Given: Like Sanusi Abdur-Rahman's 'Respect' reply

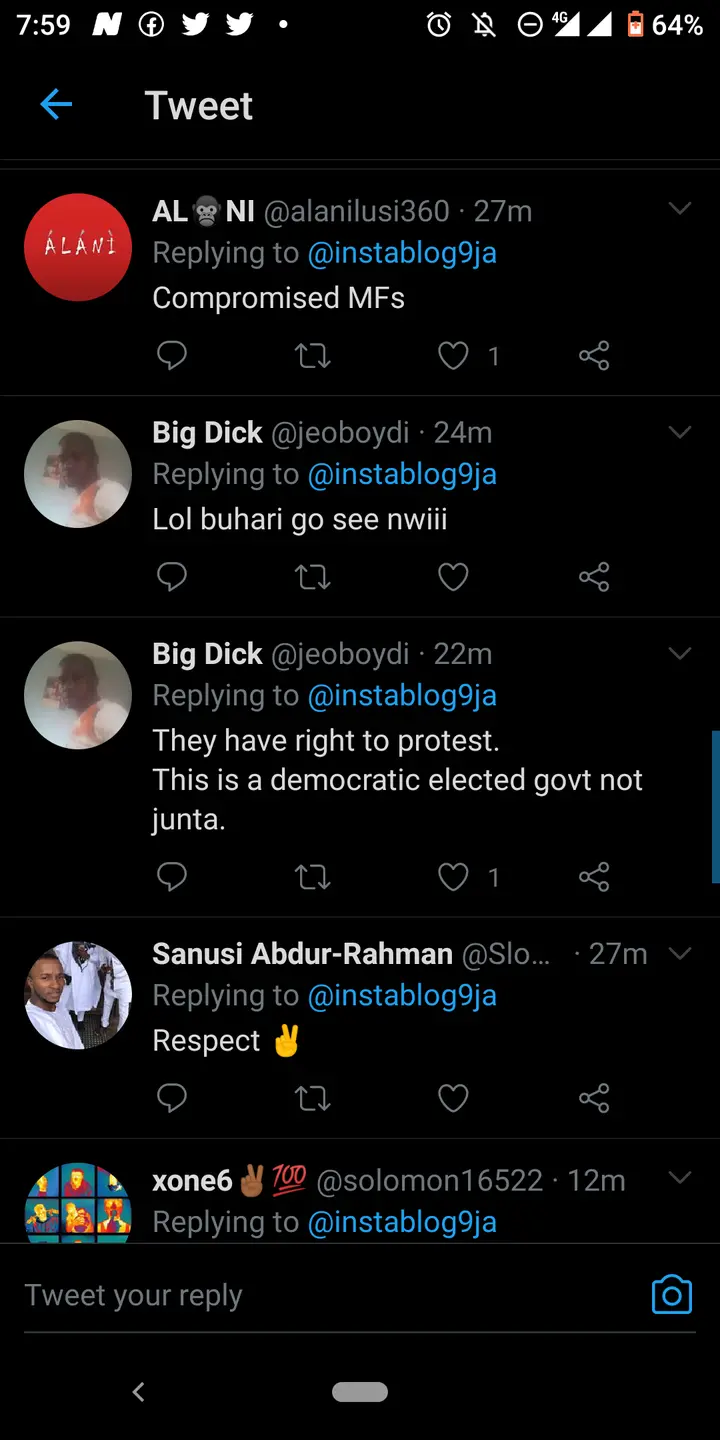Looking at the screenshot, I should 454,1098.
